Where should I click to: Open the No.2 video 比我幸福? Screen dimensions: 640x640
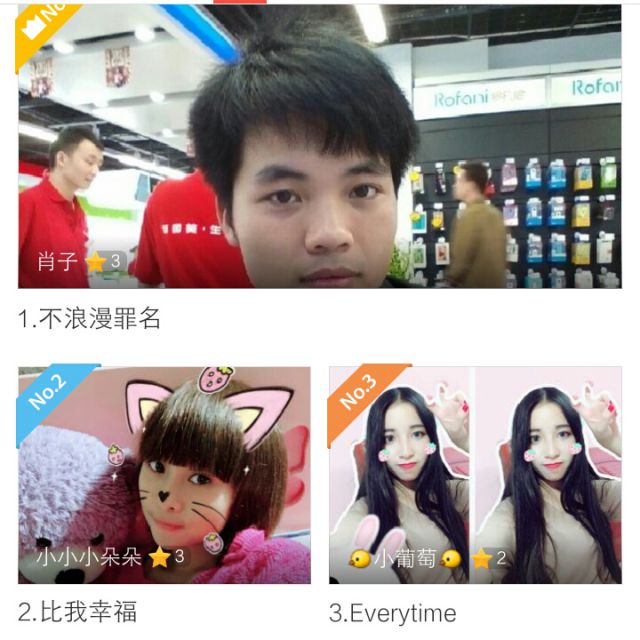(164, 475)
